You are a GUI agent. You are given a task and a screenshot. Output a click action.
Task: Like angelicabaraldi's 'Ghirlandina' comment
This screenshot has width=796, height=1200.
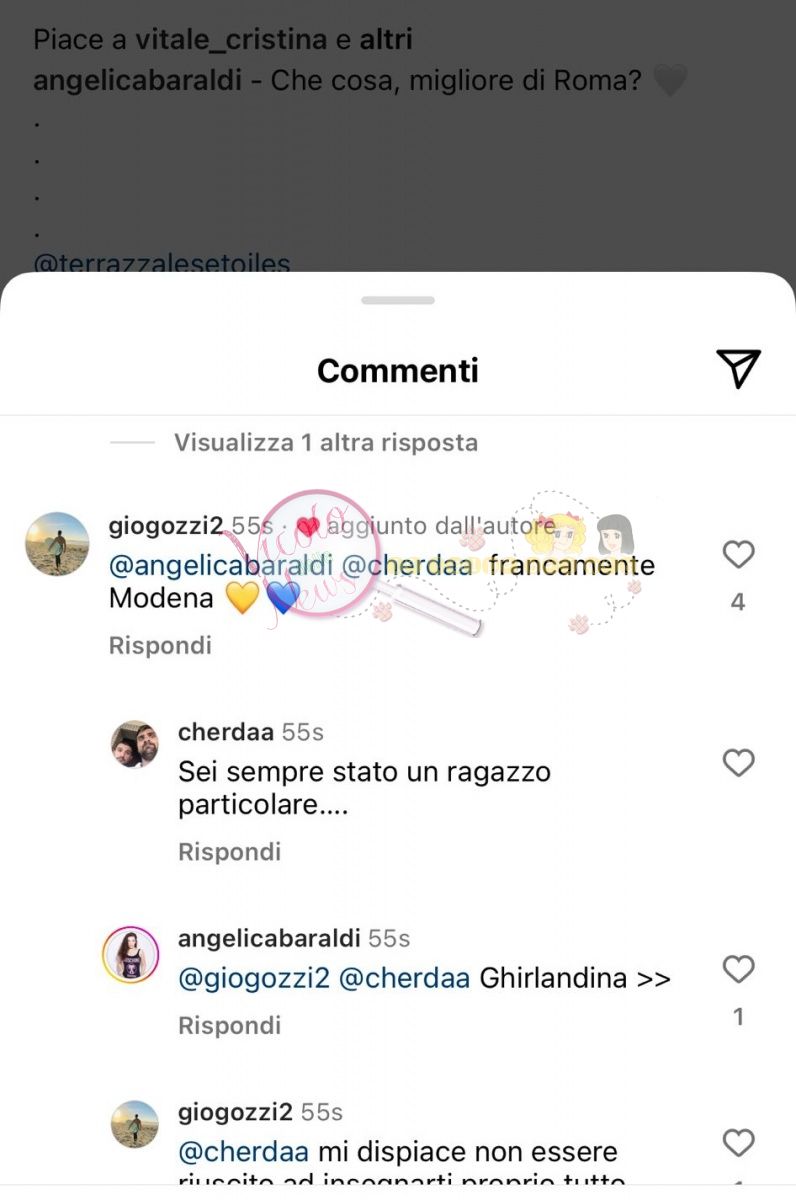(738, 969)
